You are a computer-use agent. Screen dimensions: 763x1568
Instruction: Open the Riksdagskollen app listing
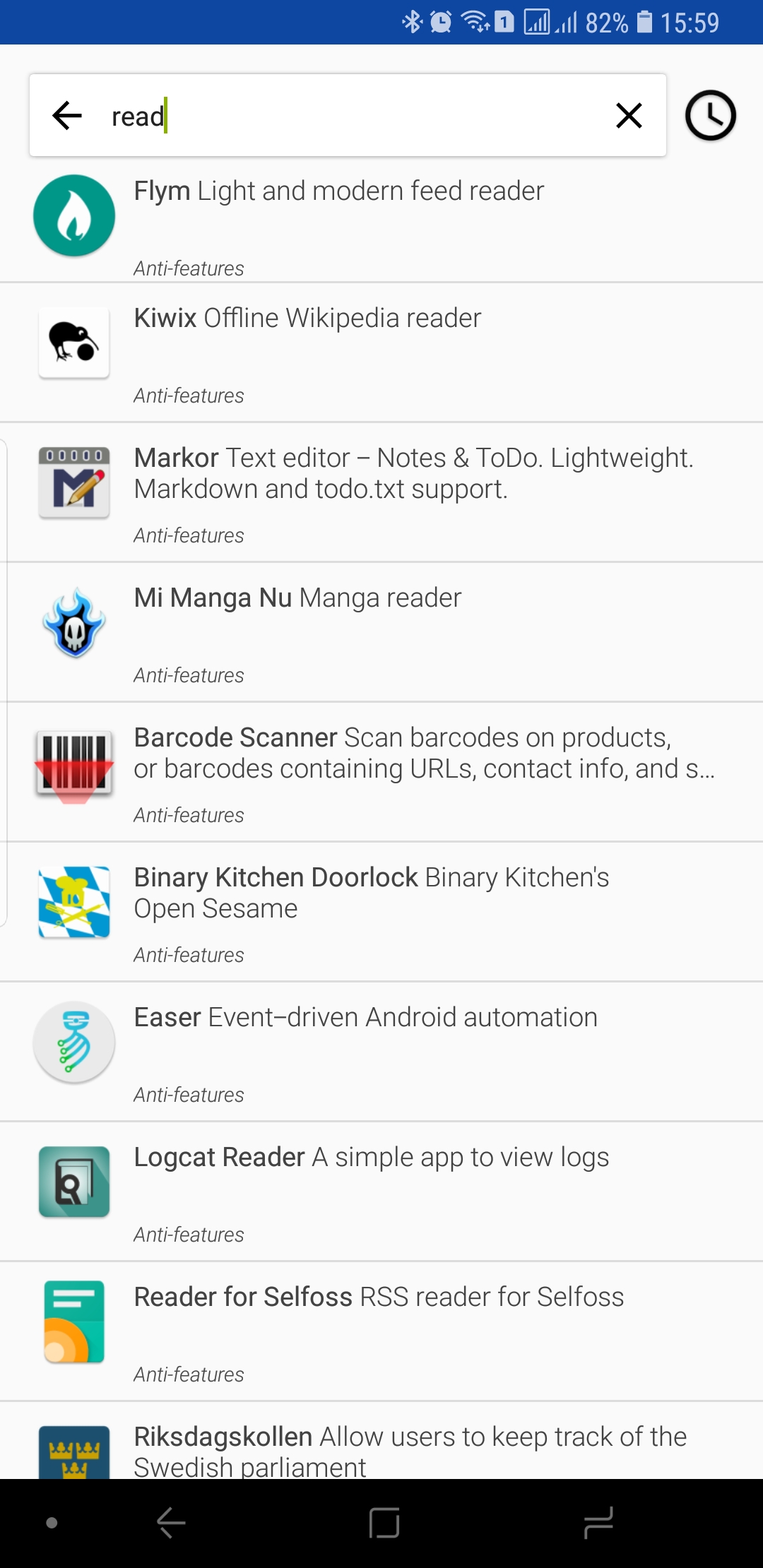[381, 1441]
